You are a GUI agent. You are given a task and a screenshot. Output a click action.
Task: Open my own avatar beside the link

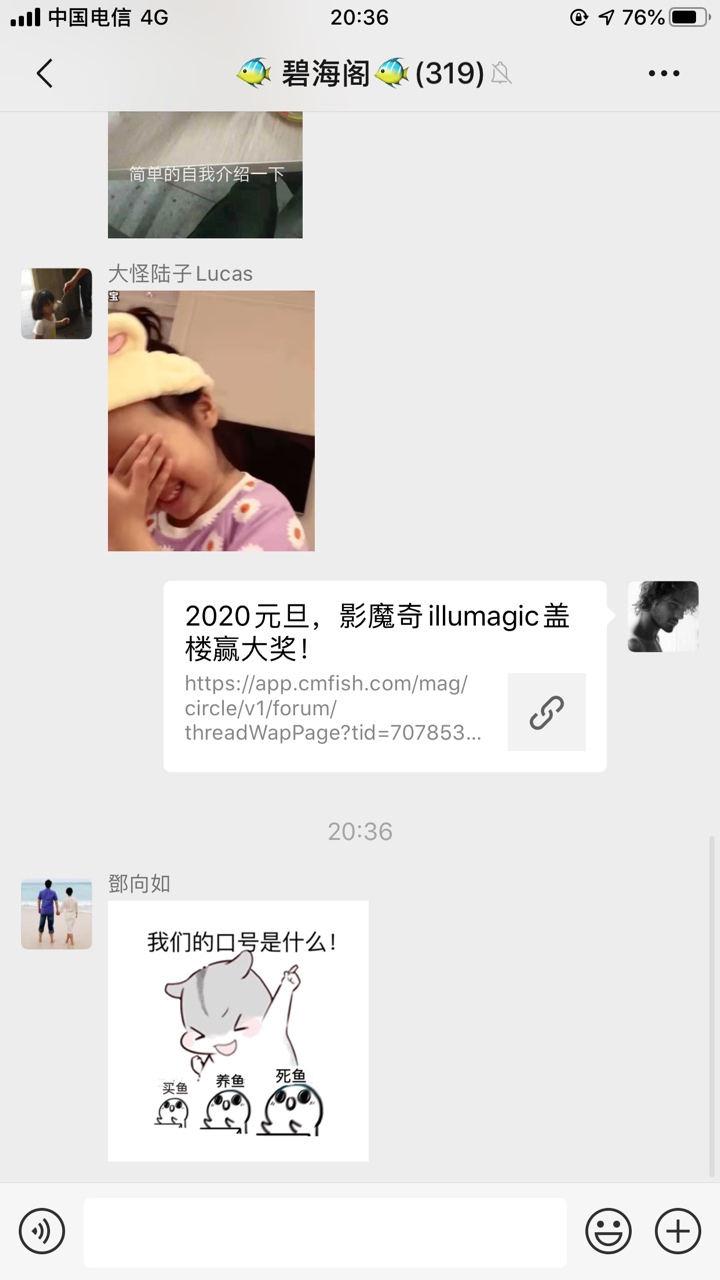[x=663, y=616]
